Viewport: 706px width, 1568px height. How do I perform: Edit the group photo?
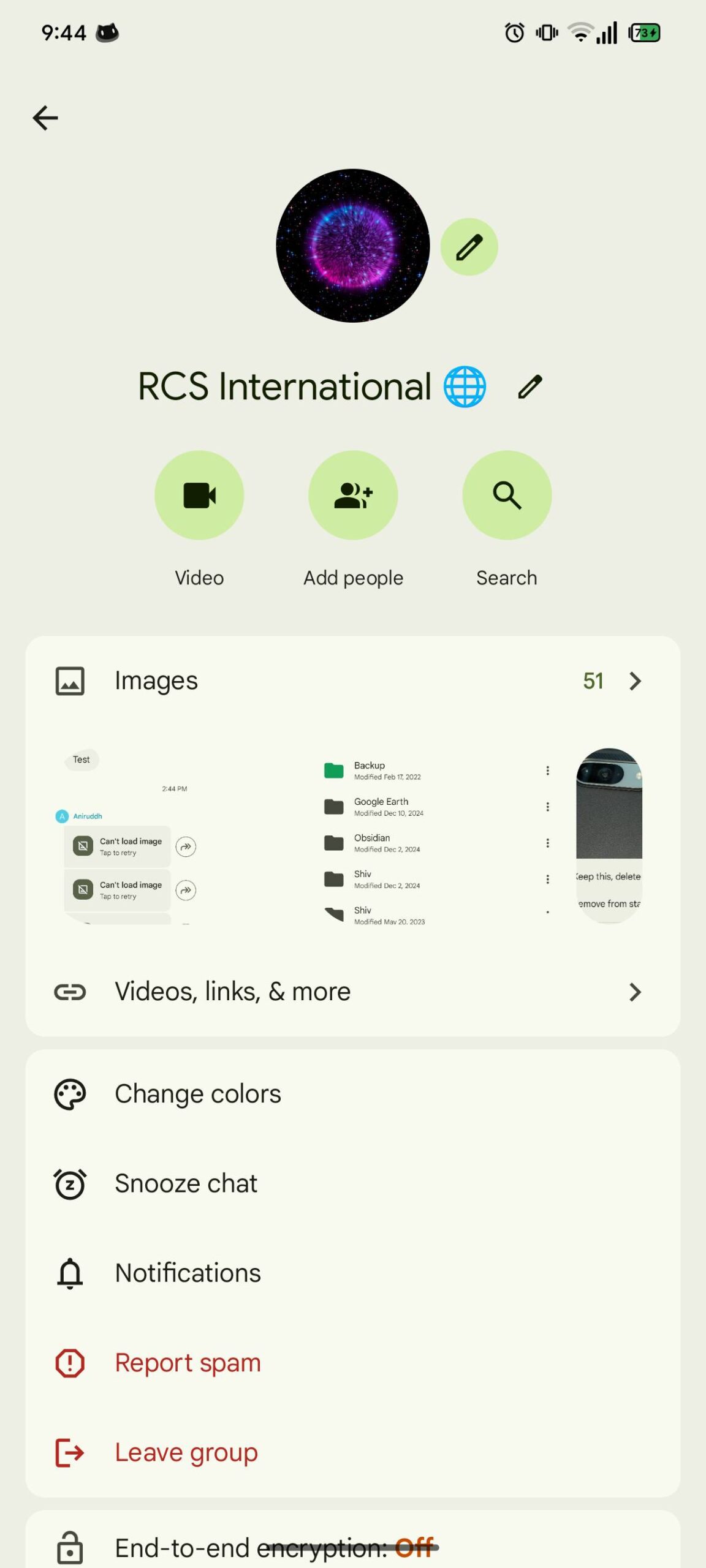(469, 247)
